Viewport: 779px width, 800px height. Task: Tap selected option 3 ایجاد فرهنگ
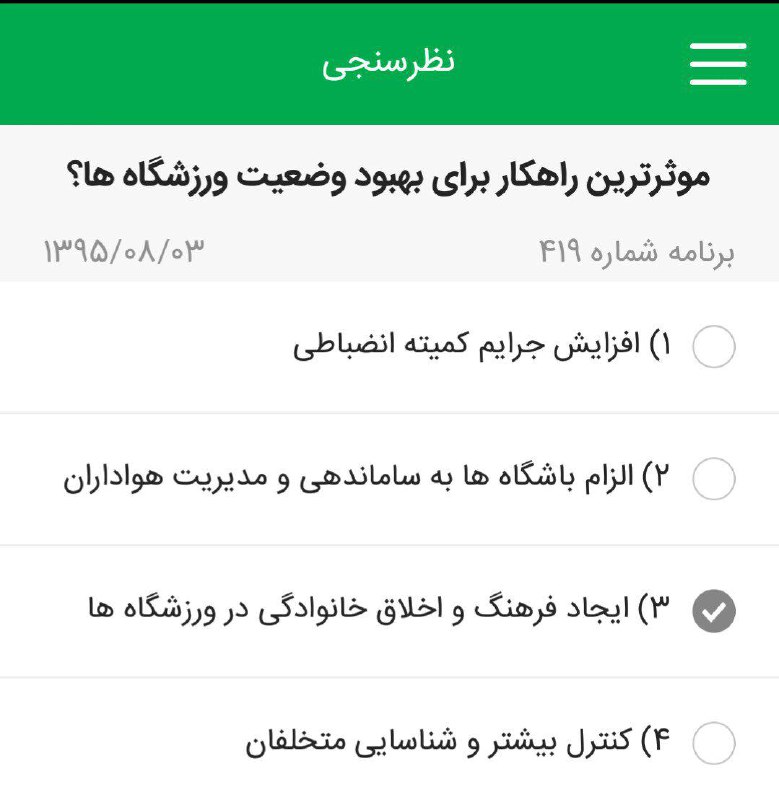pyautogui.click(x=713, y=612)
